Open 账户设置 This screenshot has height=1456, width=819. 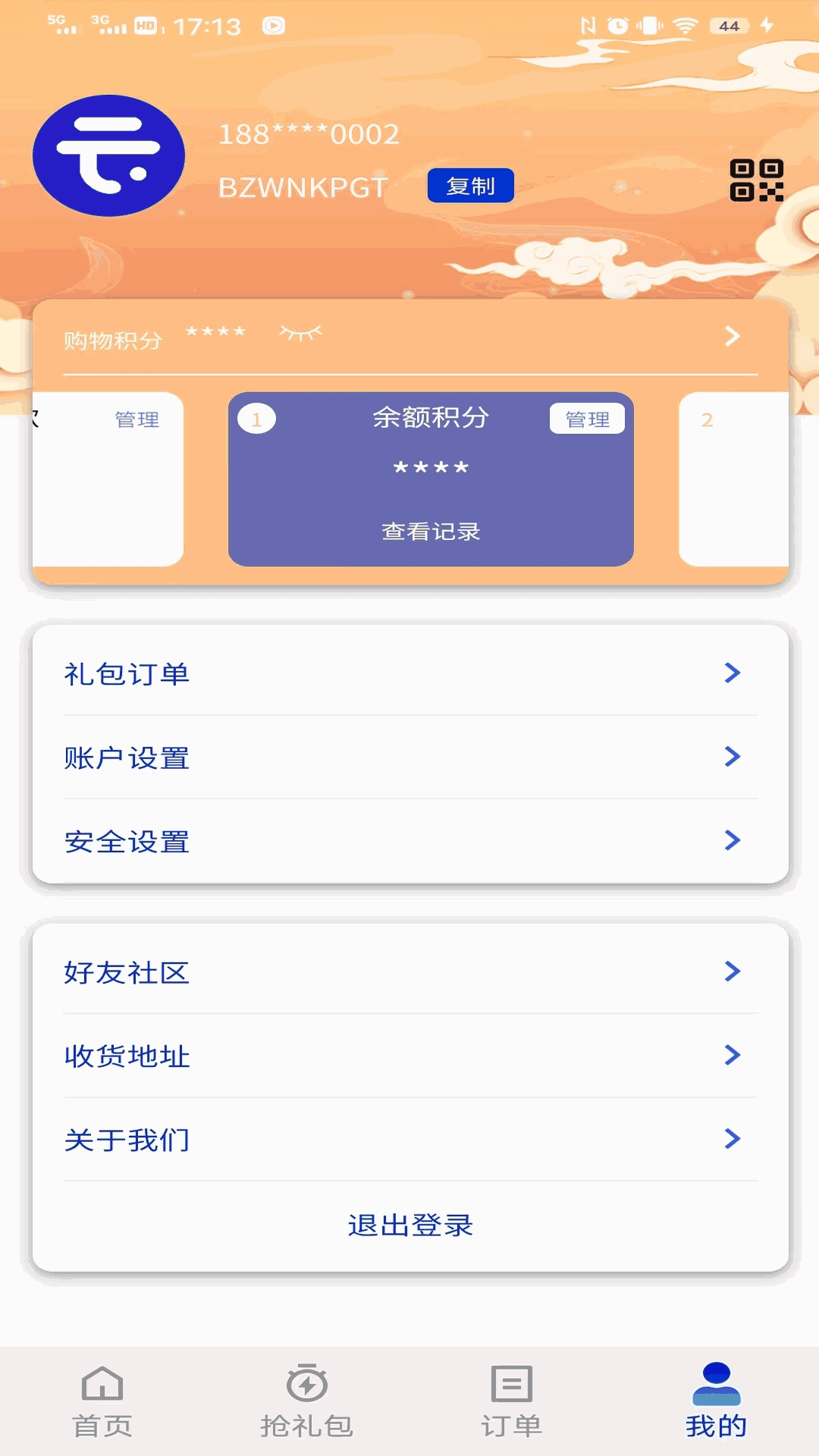point(409,757)
